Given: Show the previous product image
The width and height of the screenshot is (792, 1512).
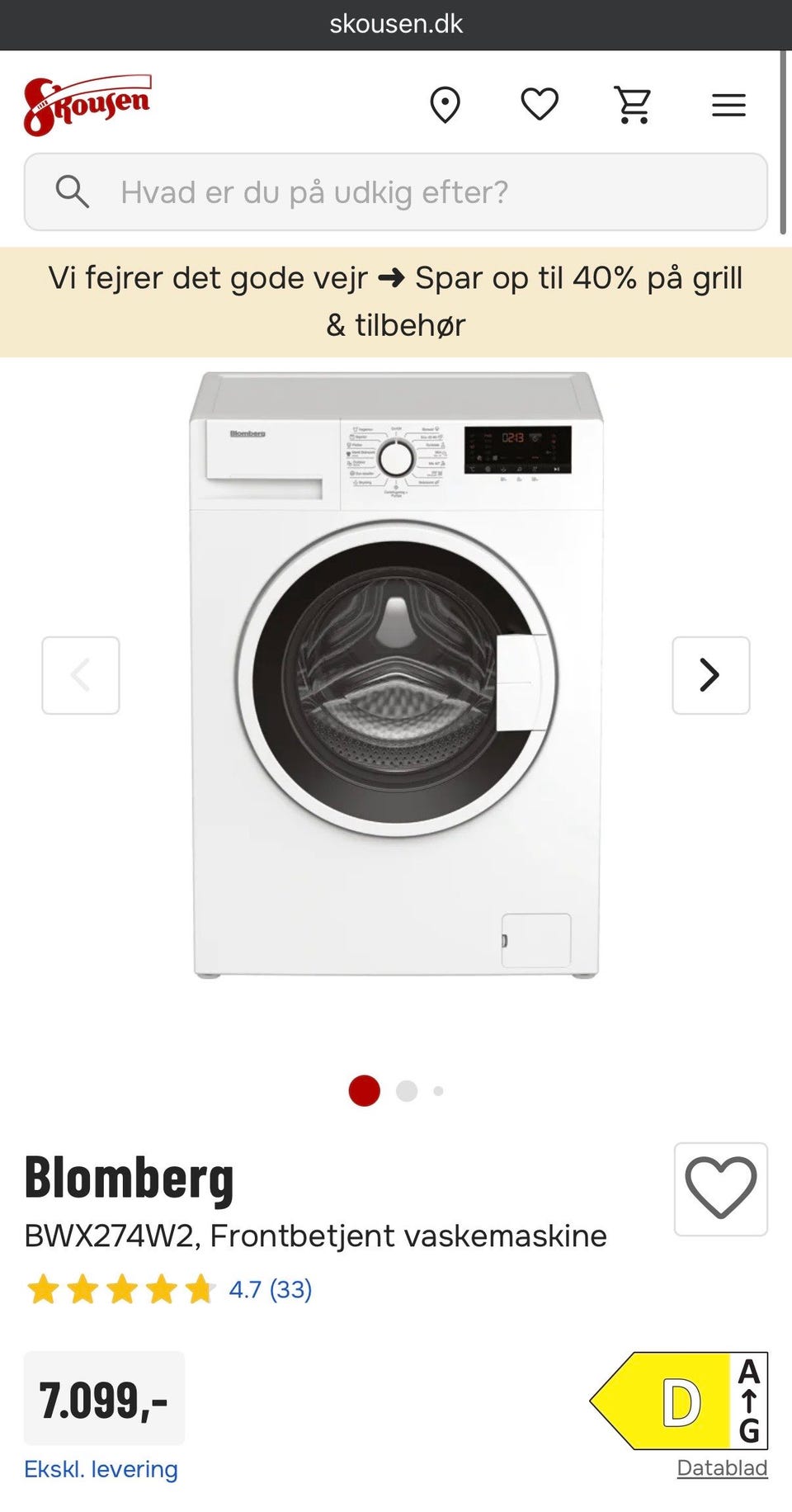Looking at the screenshot, I should pyautogui.click(x=81, y=675).
